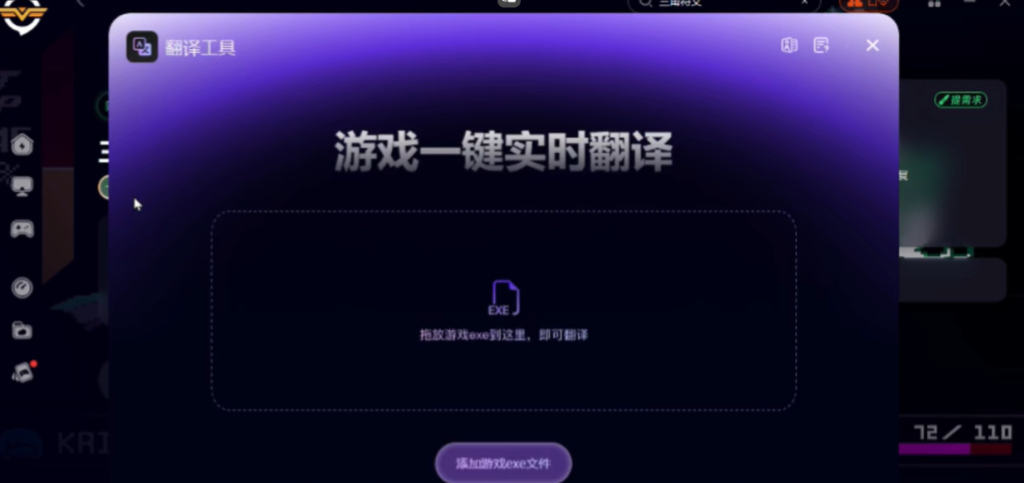Tap the 添加游戏exe文件 button
The height and width of the screenshot is (483, 1024).
tap(503, 463)
